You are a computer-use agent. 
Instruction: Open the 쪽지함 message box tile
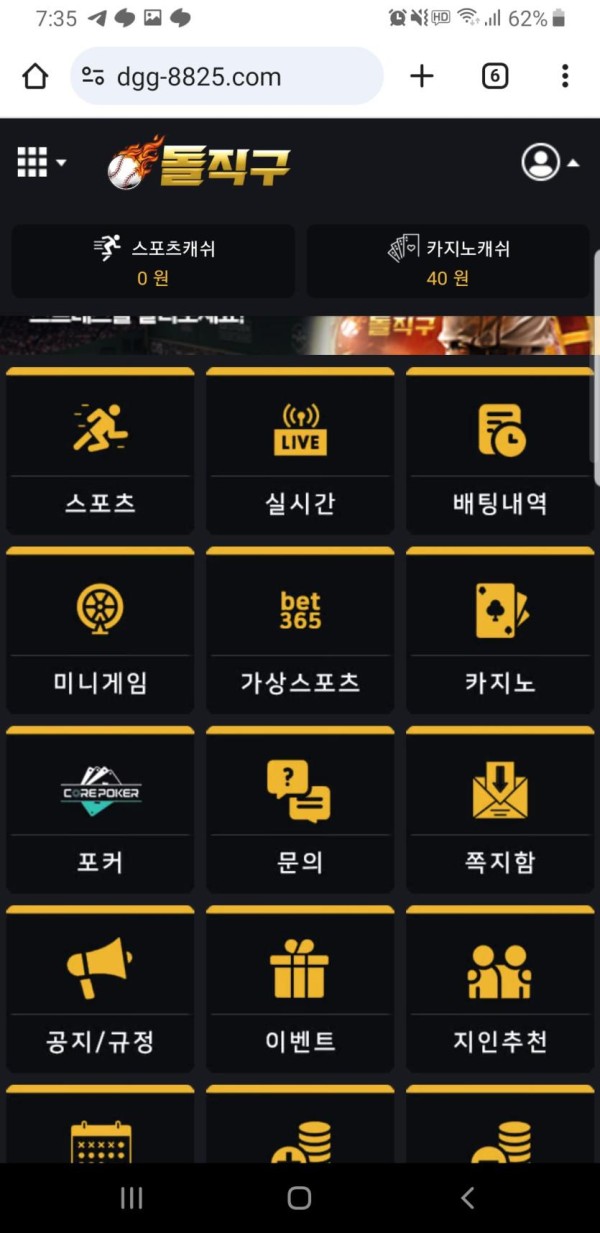tap(499, 812)
